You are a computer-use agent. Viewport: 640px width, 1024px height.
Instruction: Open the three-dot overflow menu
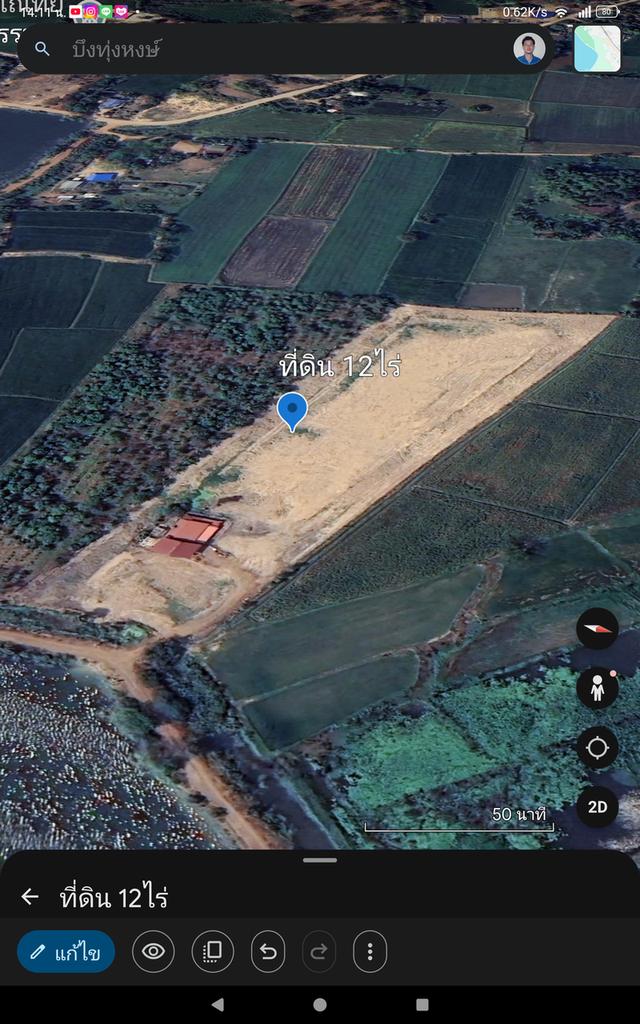click(x=370, y=952)
